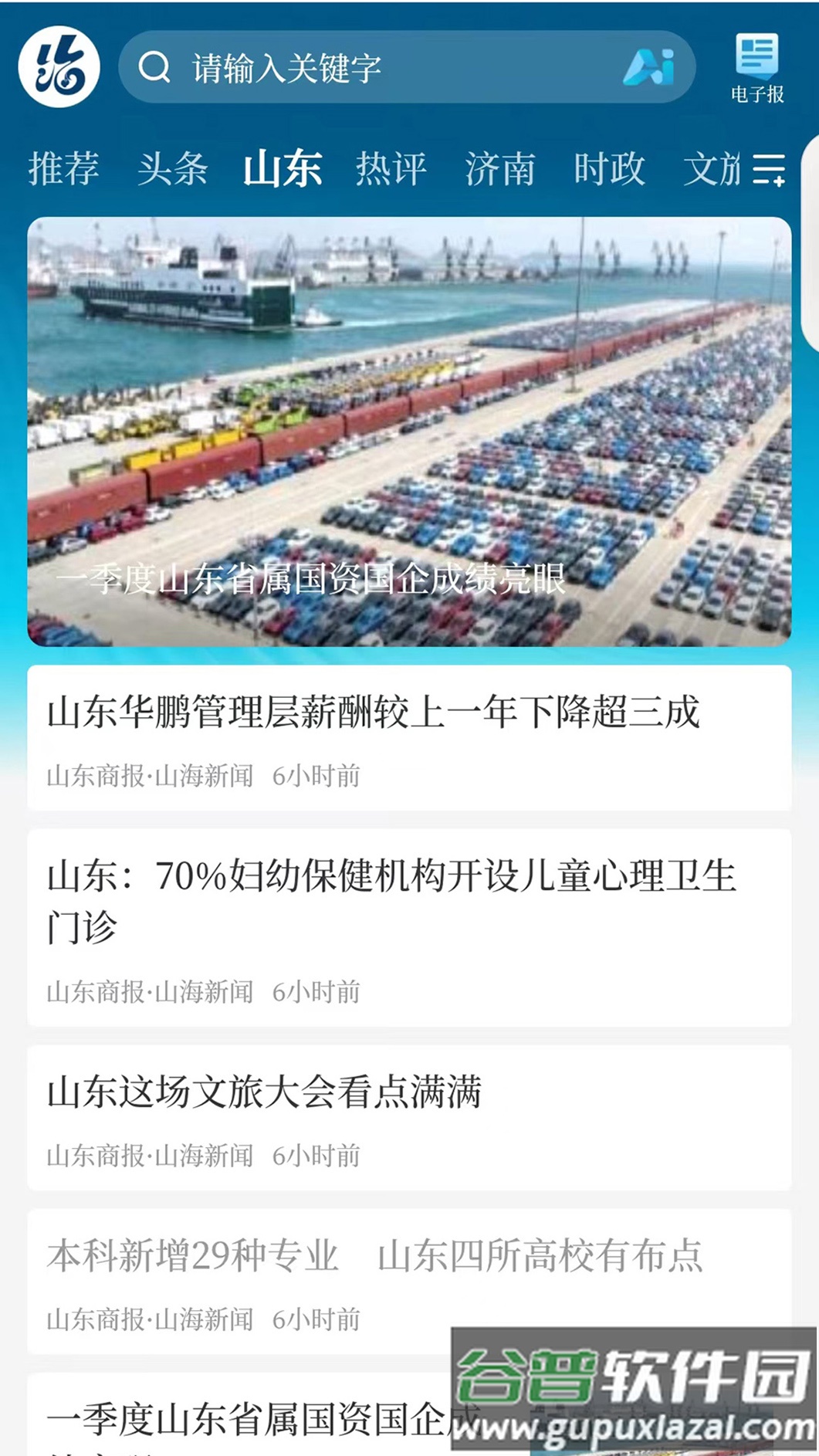Viewport: 819px width, 1456px height.
Task: Open the channel management menu icon
Action: tap(769, 169)
